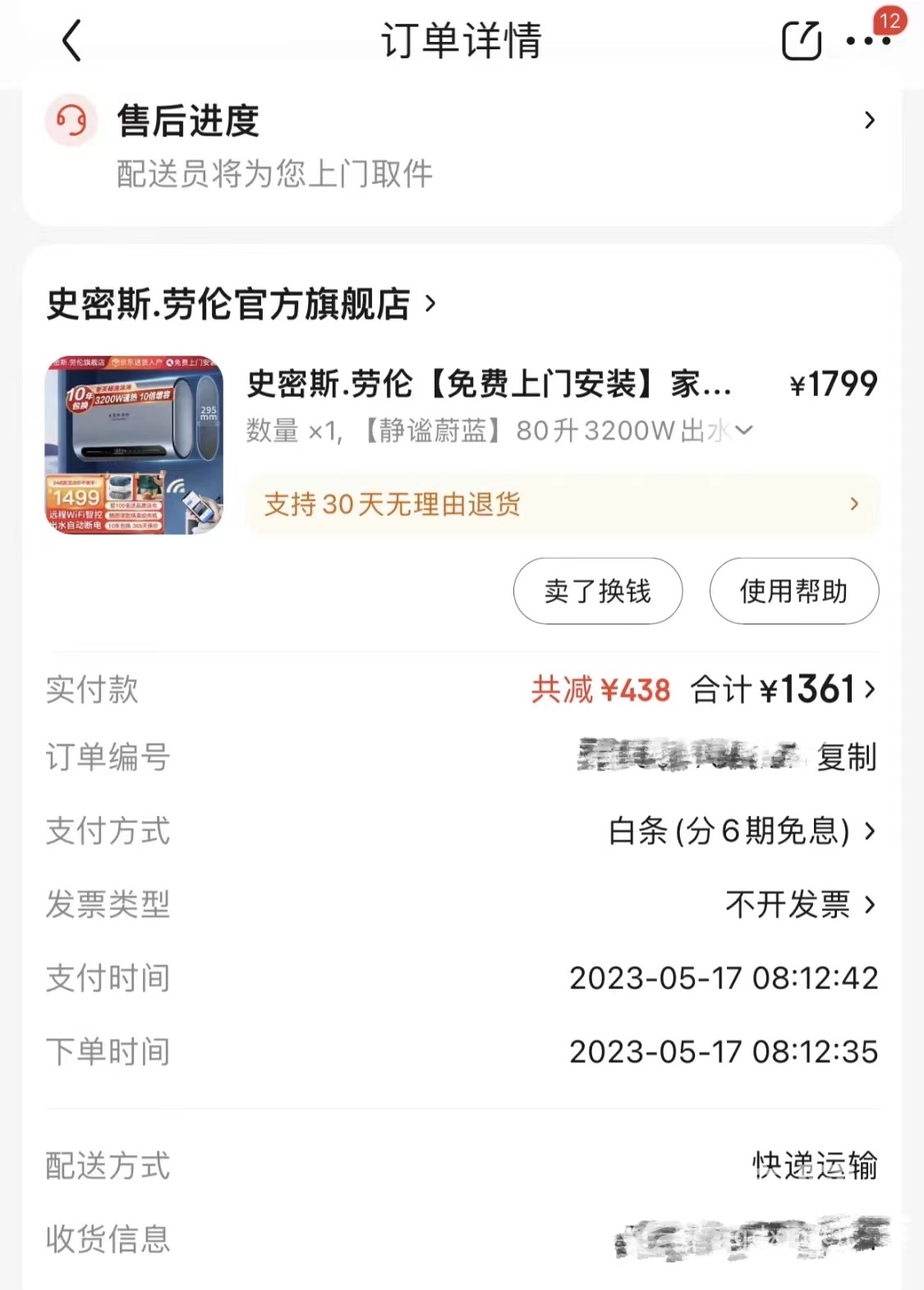Go back from the order details page

click(x=72, y=41)
